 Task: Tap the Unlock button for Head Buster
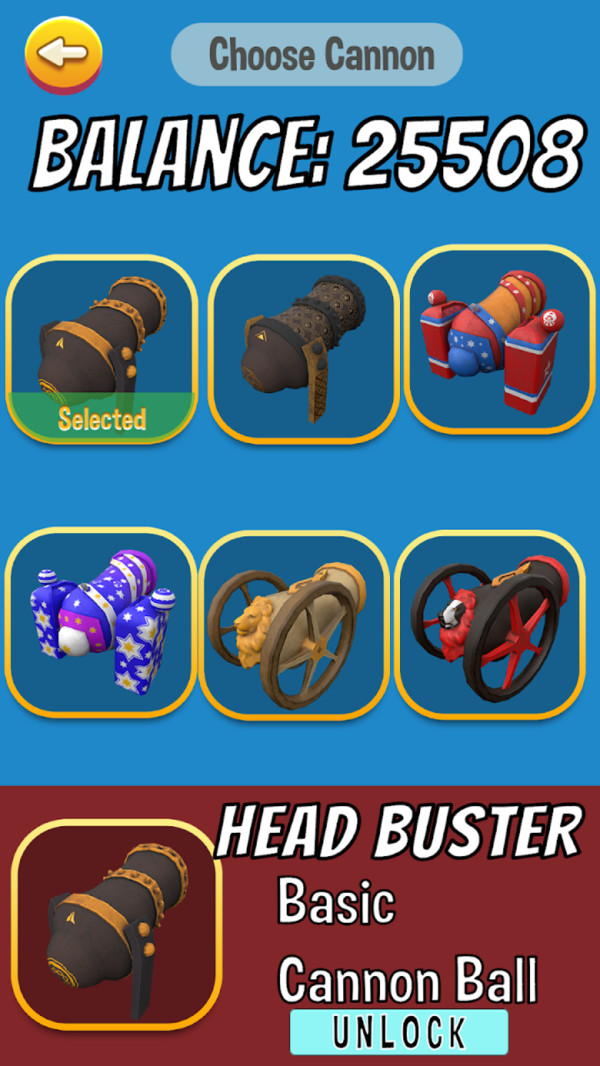[399, 1032]
